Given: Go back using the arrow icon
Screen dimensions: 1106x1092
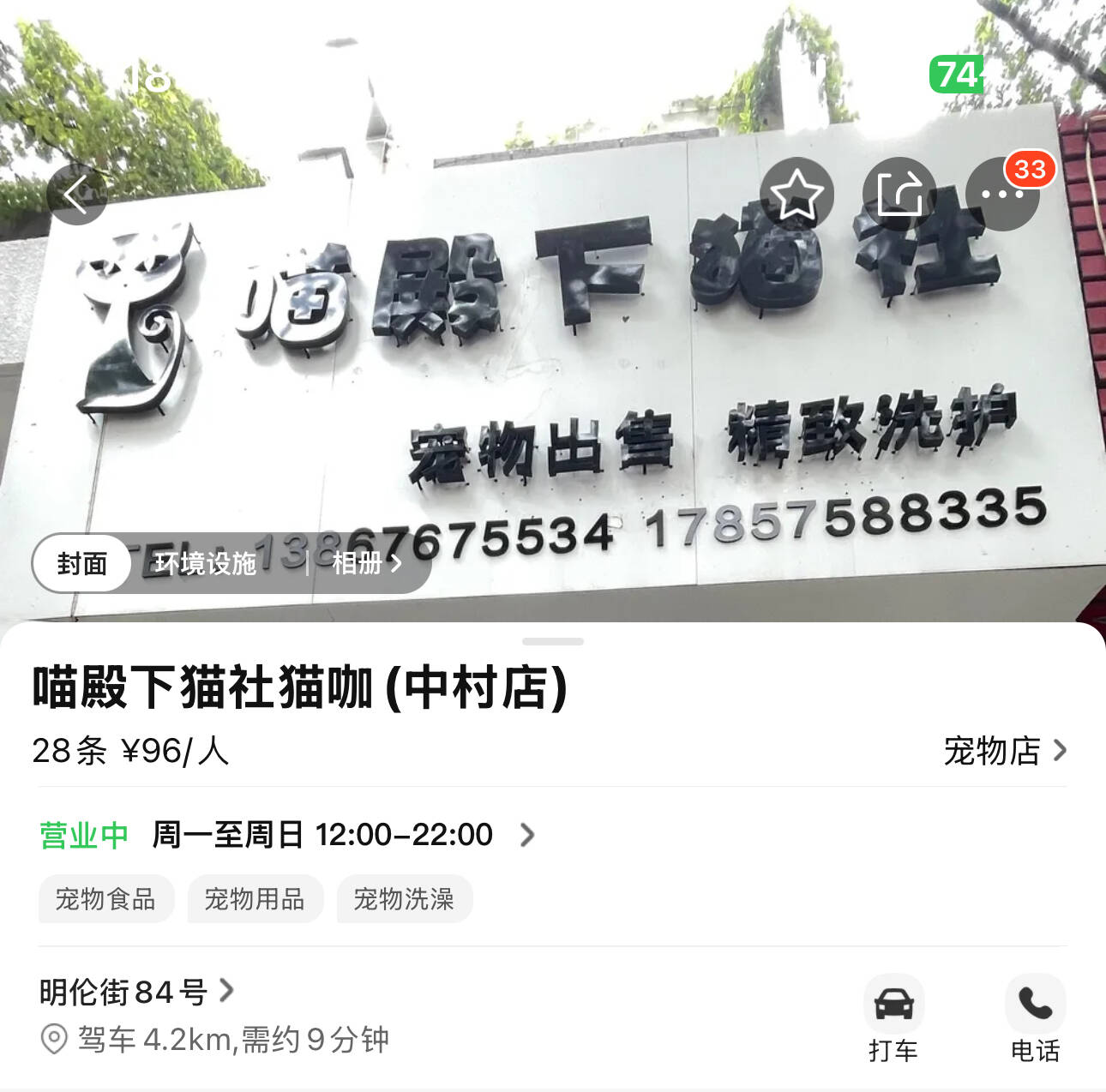Looking at the screenshot, I should click(x=76, y=195).
